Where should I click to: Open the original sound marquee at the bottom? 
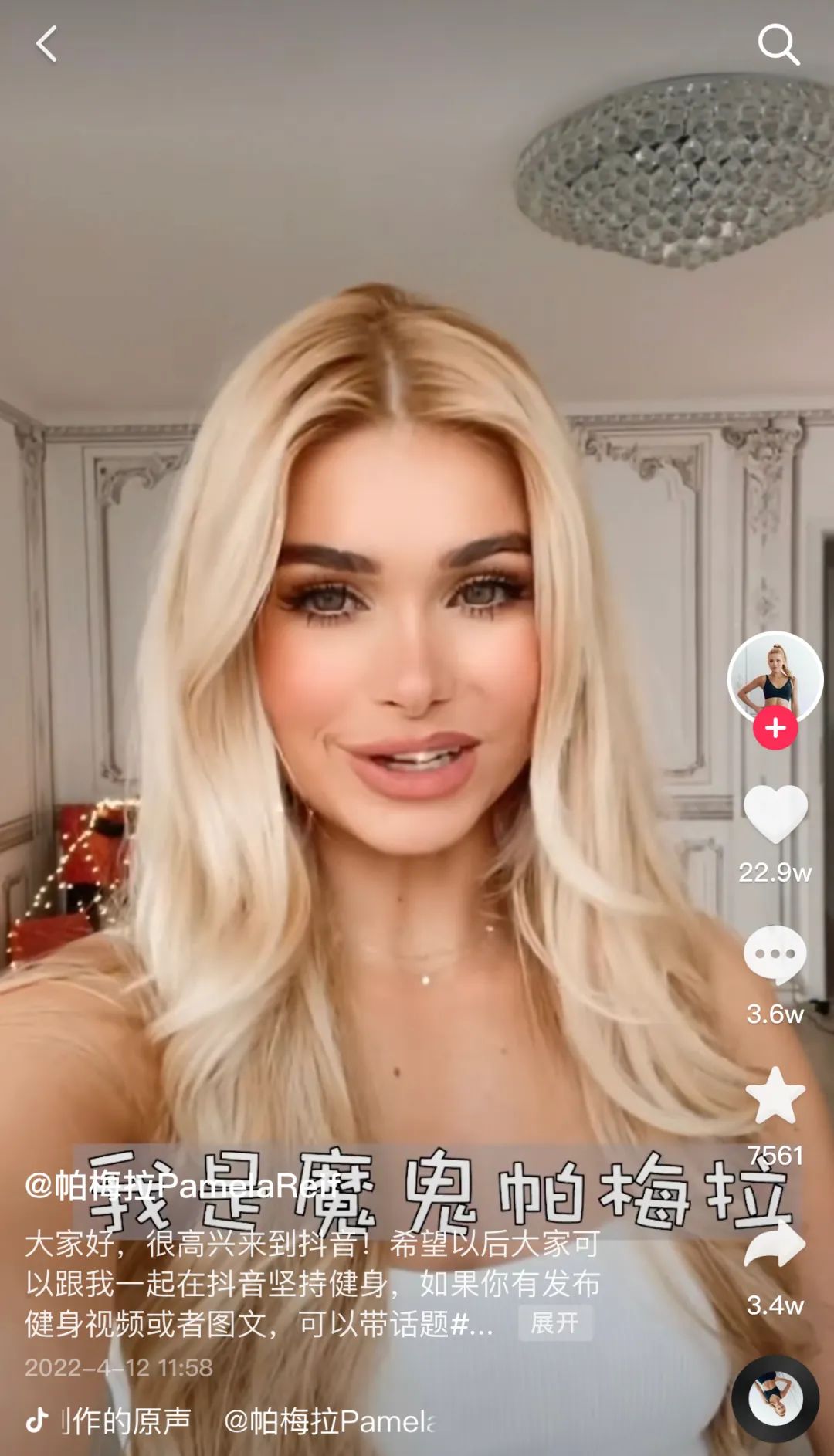232,1421
